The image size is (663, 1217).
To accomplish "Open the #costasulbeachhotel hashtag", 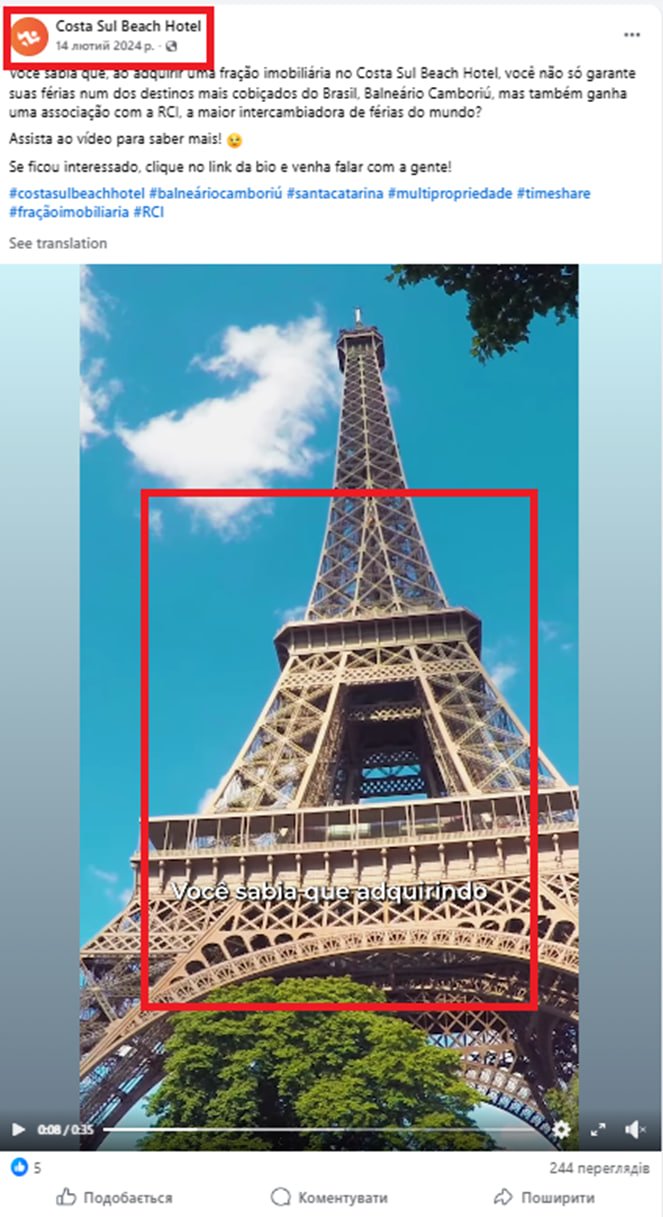I will 76,193.
